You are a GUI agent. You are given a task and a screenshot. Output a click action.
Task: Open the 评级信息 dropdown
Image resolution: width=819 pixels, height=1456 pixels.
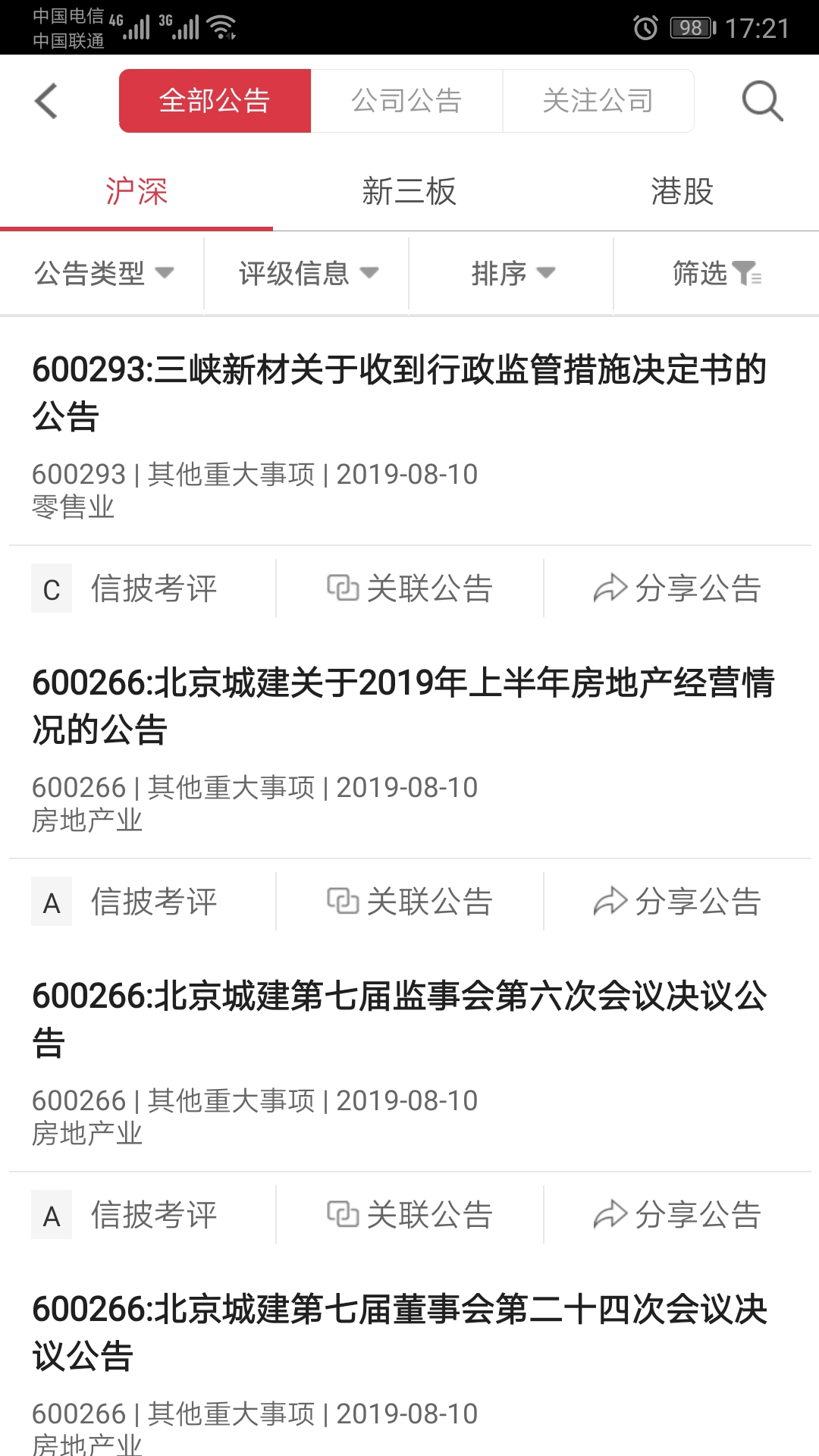(306, 274)
